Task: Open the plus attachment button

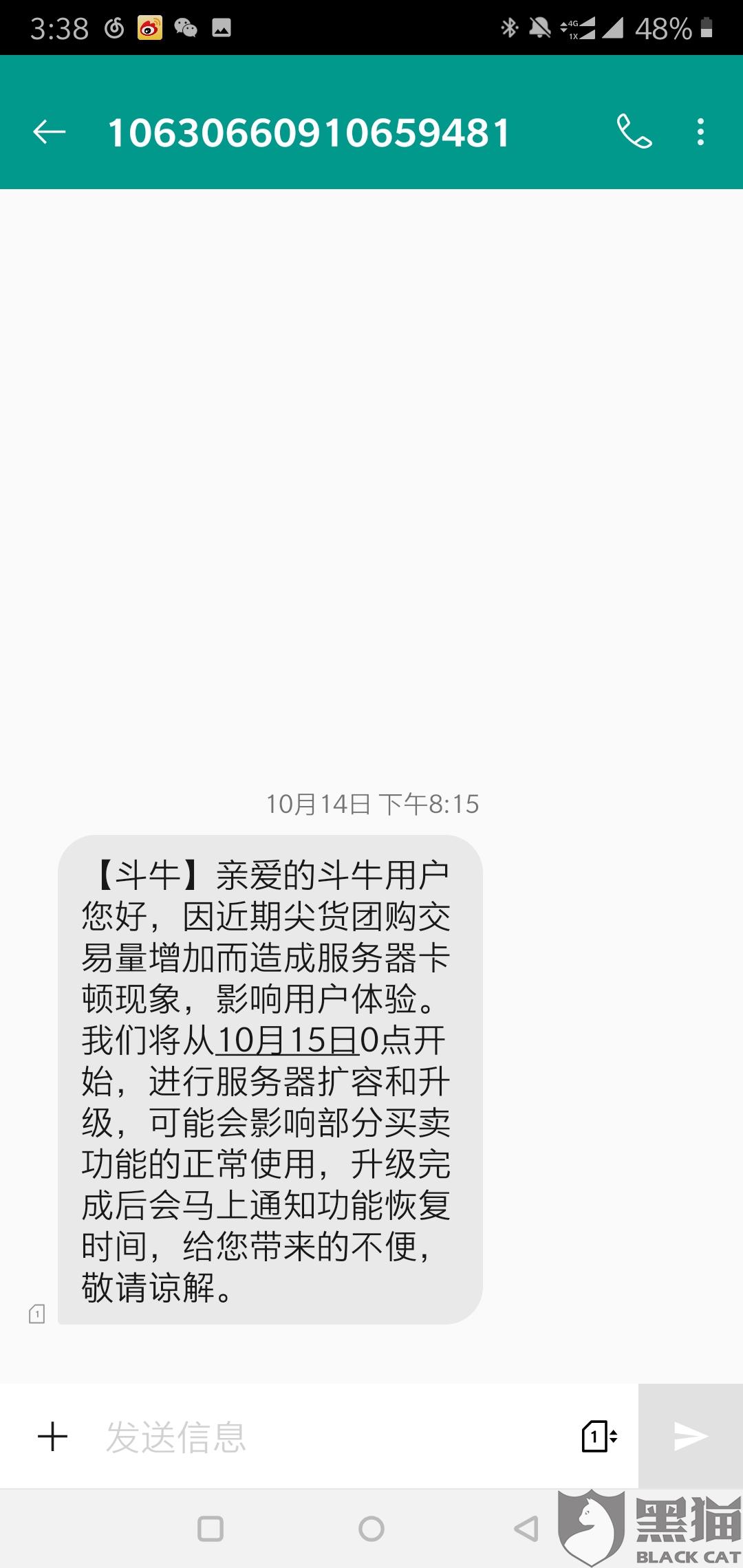Action: 52,1437
